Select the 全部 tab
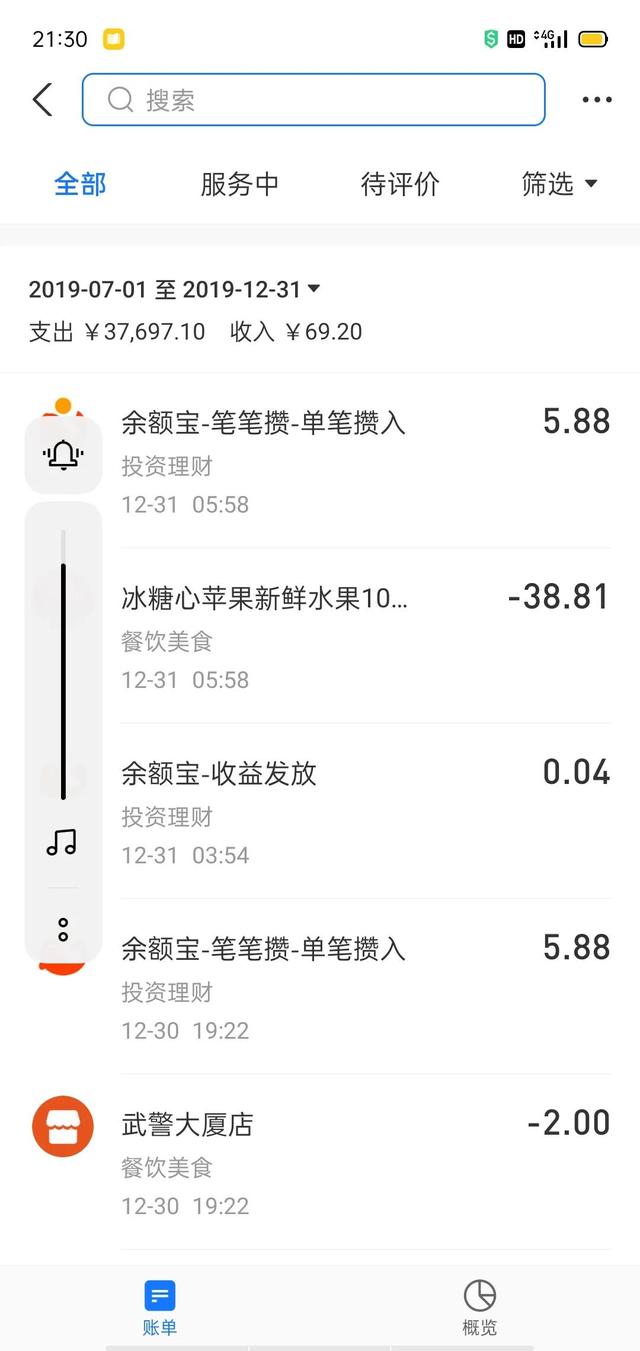The height and width of the screenshot is (1351, 640). click(80, 184)
